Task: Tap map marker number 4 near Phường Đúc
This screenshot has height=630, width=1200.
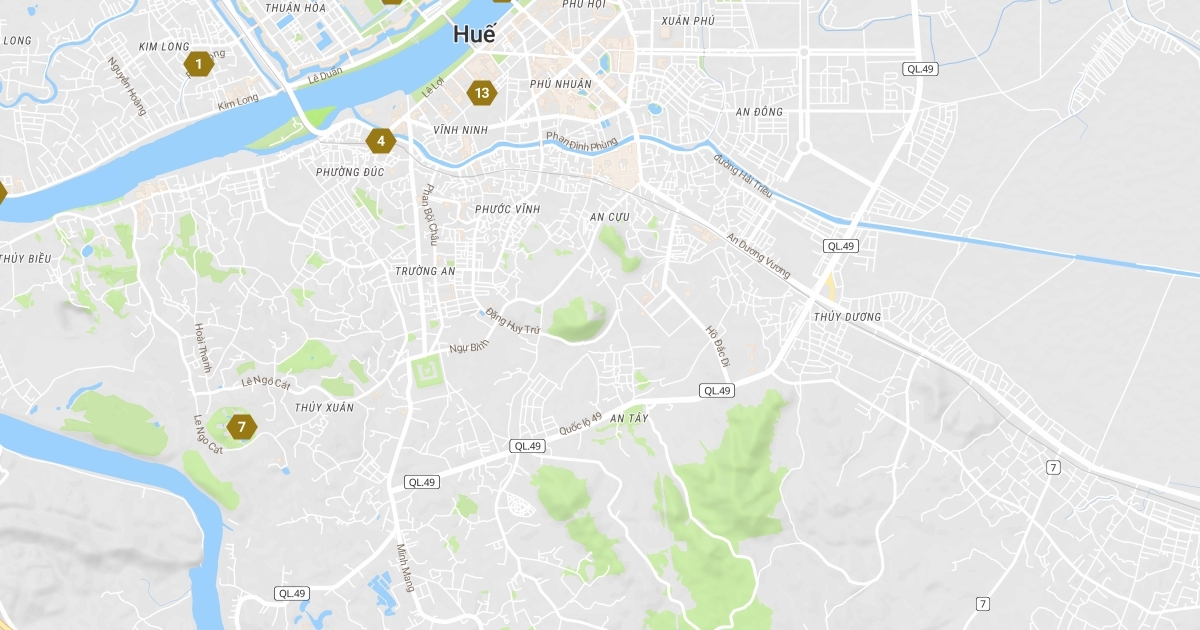Action: click(x=380, y=141)
